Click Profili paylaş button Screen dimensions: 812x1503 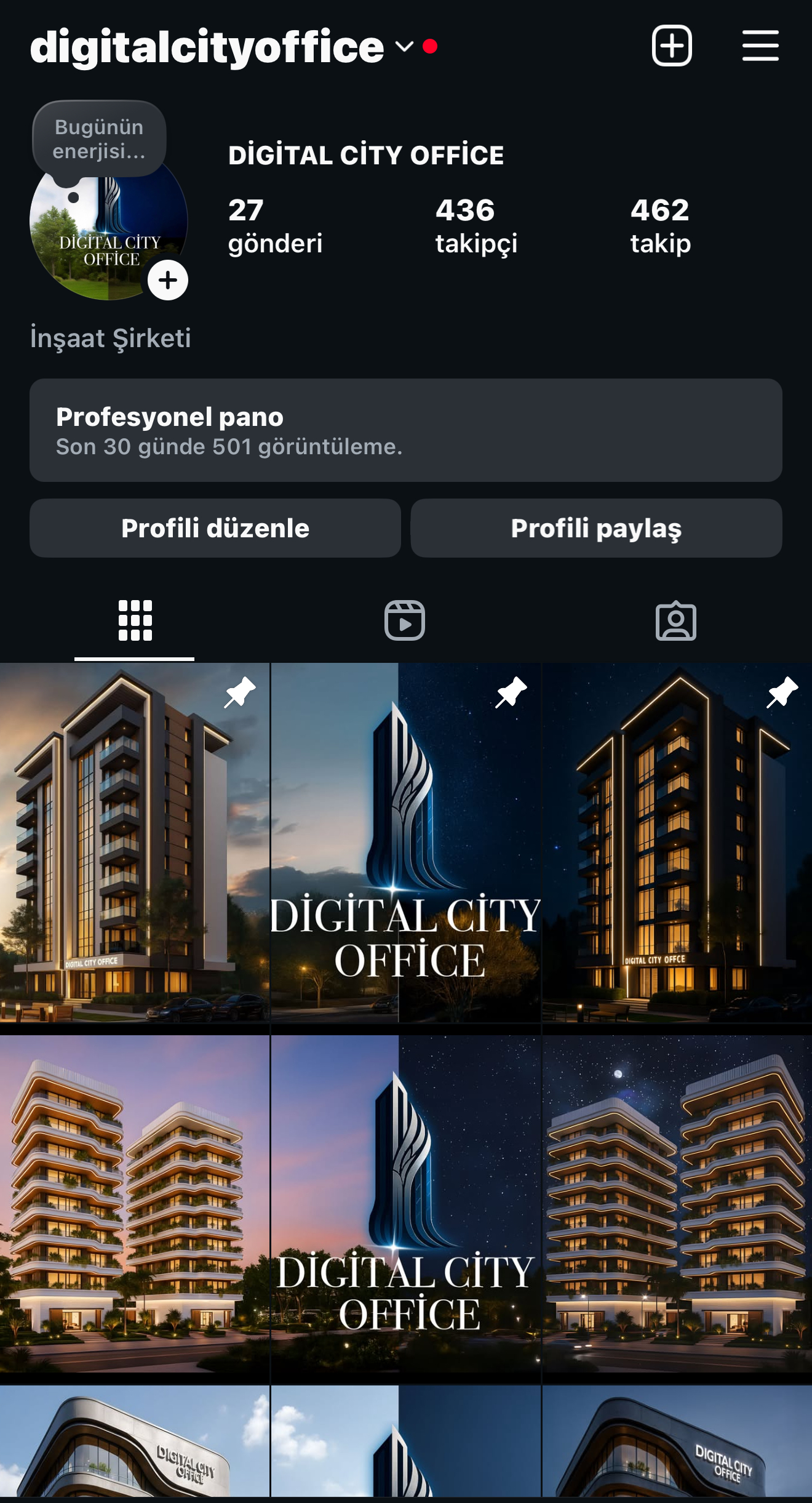[x=595, y=528]
